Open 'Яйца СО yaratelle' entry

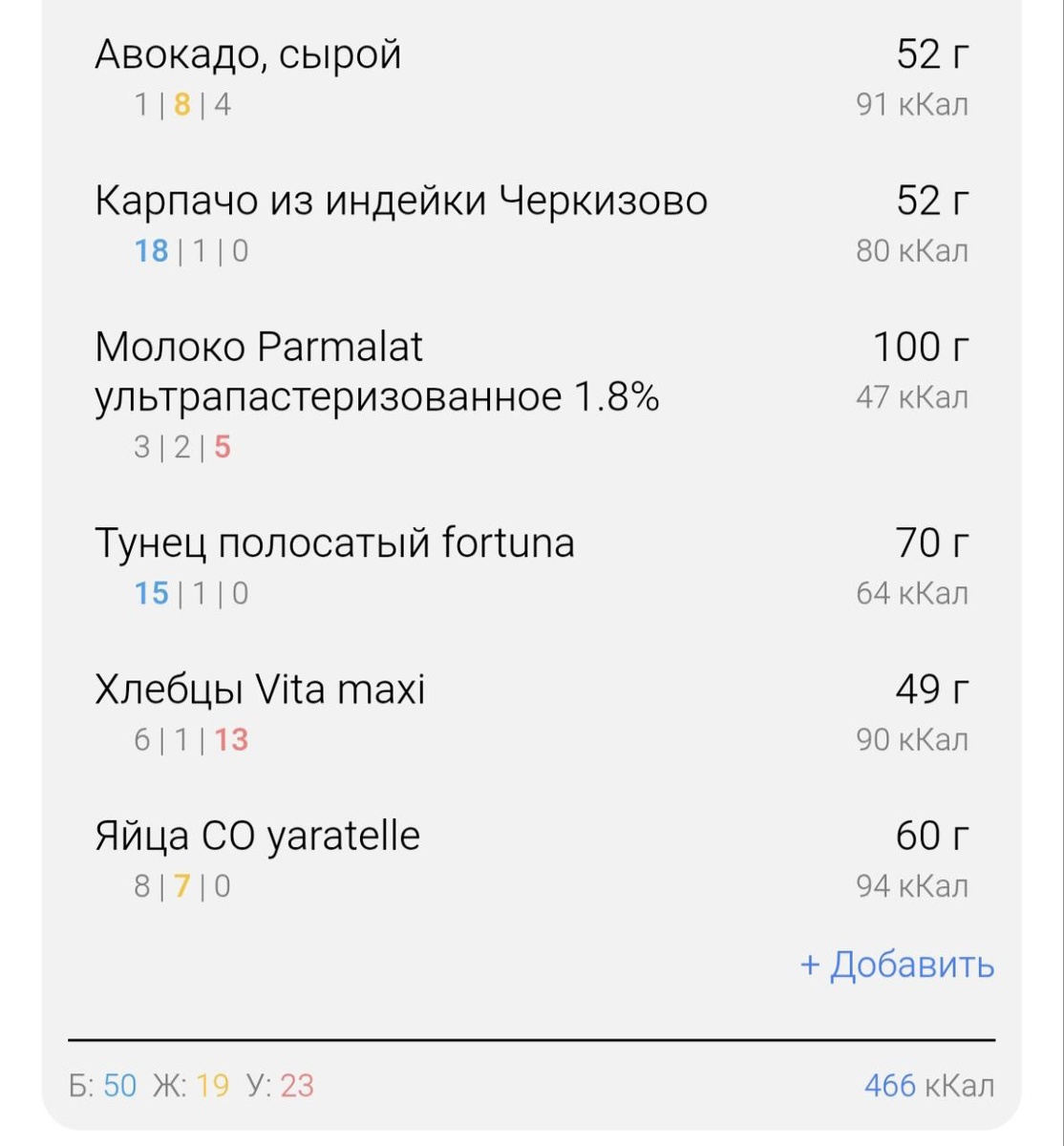click(x=258, y=835)
